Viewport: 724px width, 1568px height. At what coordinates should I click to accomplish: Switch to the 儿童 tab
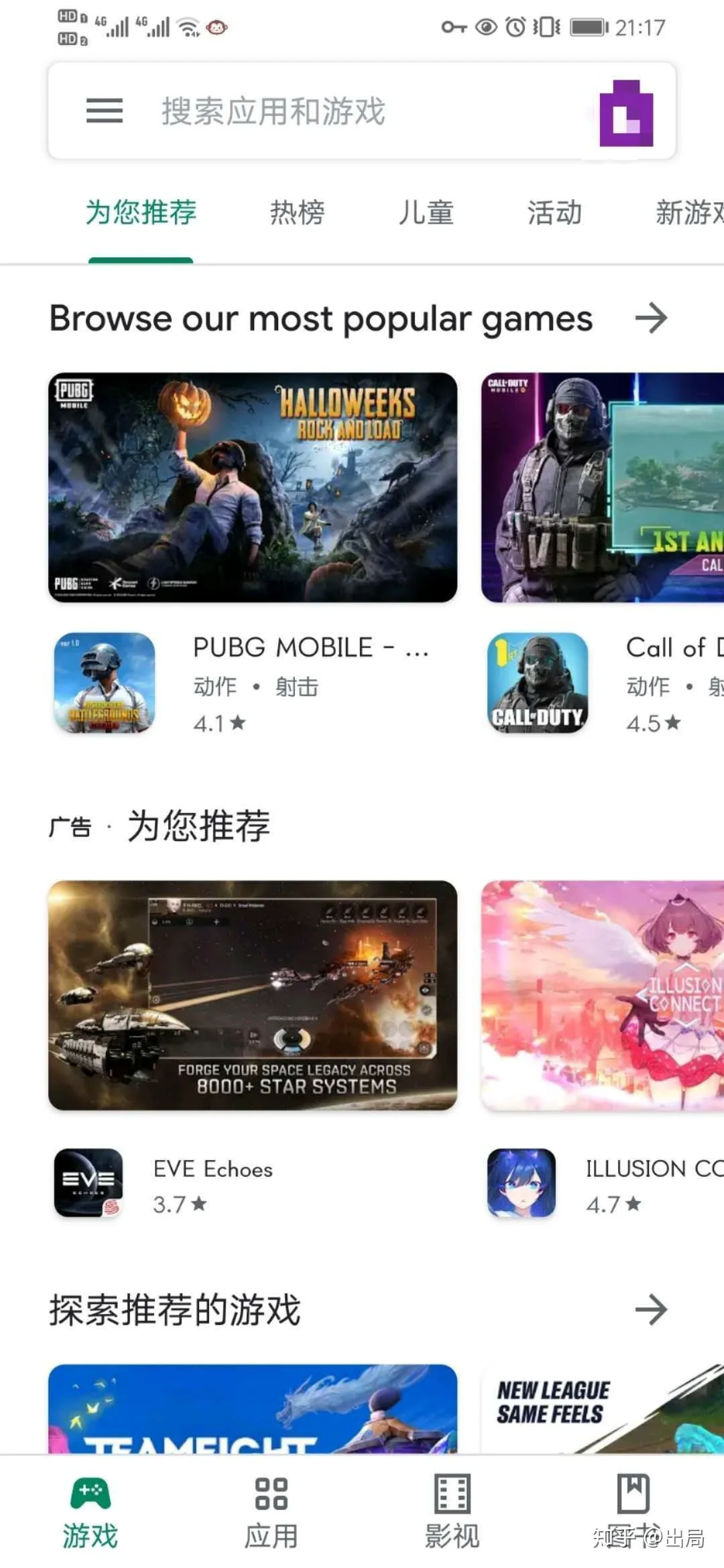(426, 213)
